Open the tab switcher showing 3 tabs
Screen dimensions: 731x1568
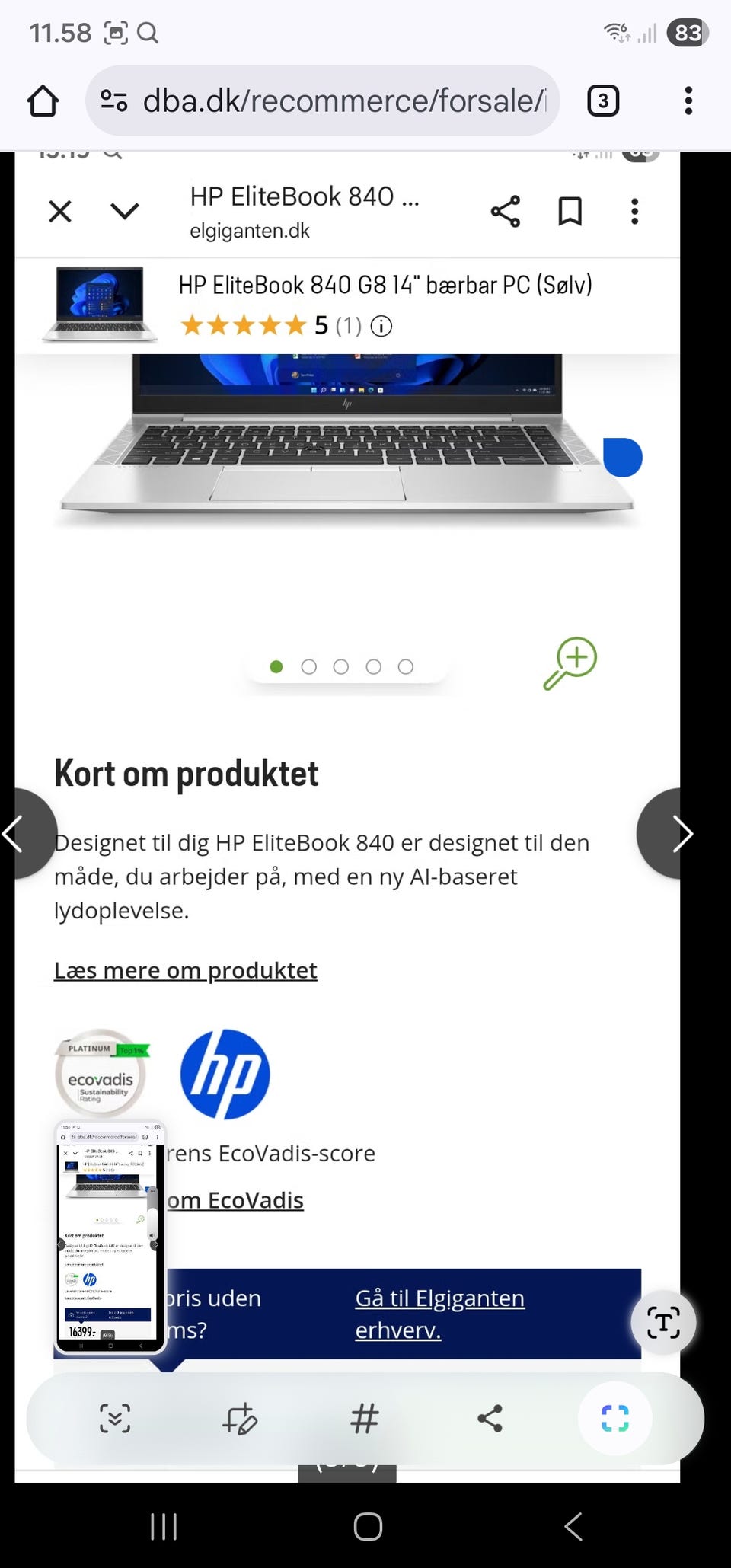pos(602,100)
